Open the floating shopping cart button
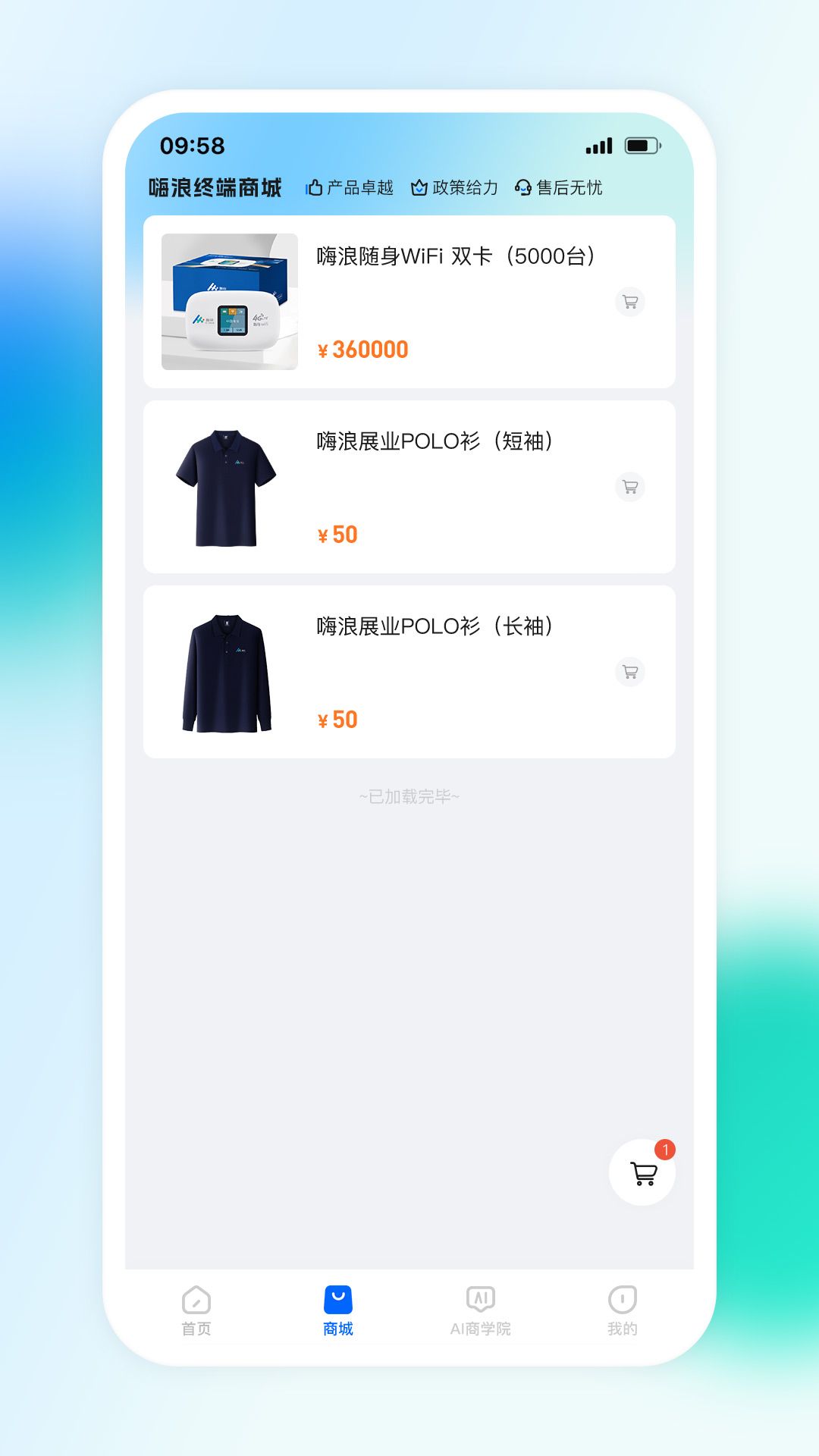Screen dimensions: 819x1456 click(642, 1170)
